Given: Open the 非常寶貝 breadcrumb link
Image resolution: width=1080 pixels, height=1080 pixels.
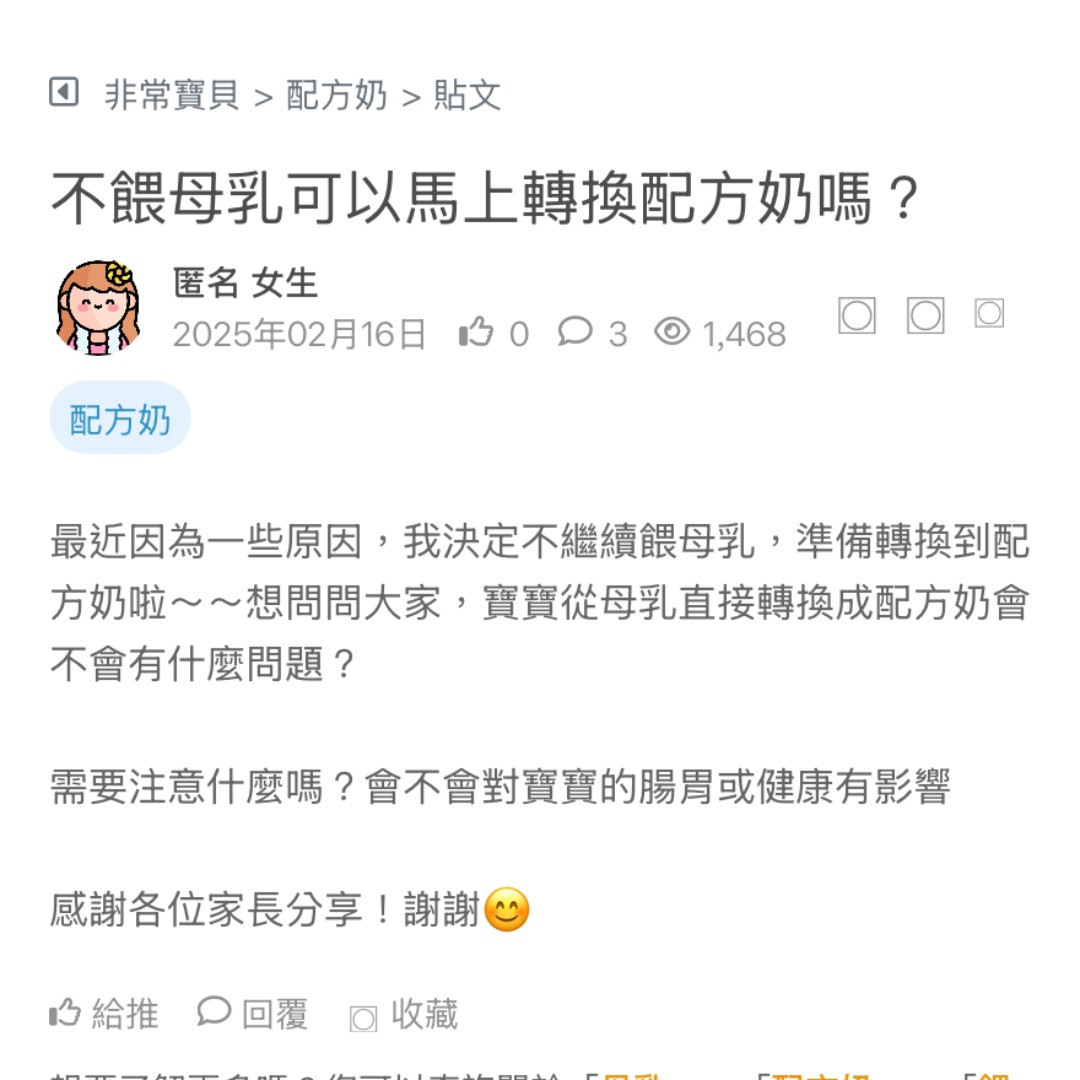Looking at the screenshot, I should [x=172, y=96].
